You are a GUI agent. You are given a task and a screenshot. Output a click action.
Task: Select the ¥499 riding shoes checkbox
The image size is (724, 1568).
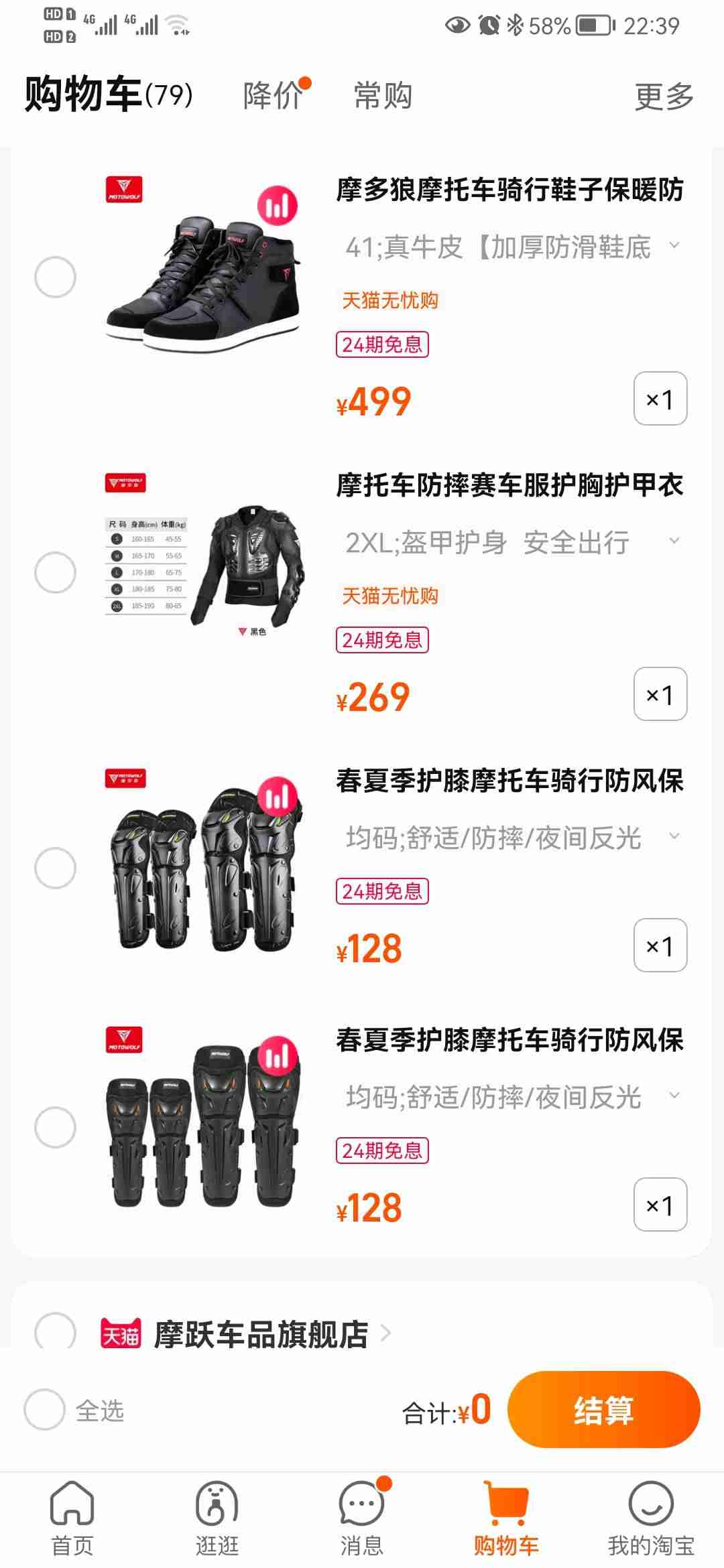point(55,277)
